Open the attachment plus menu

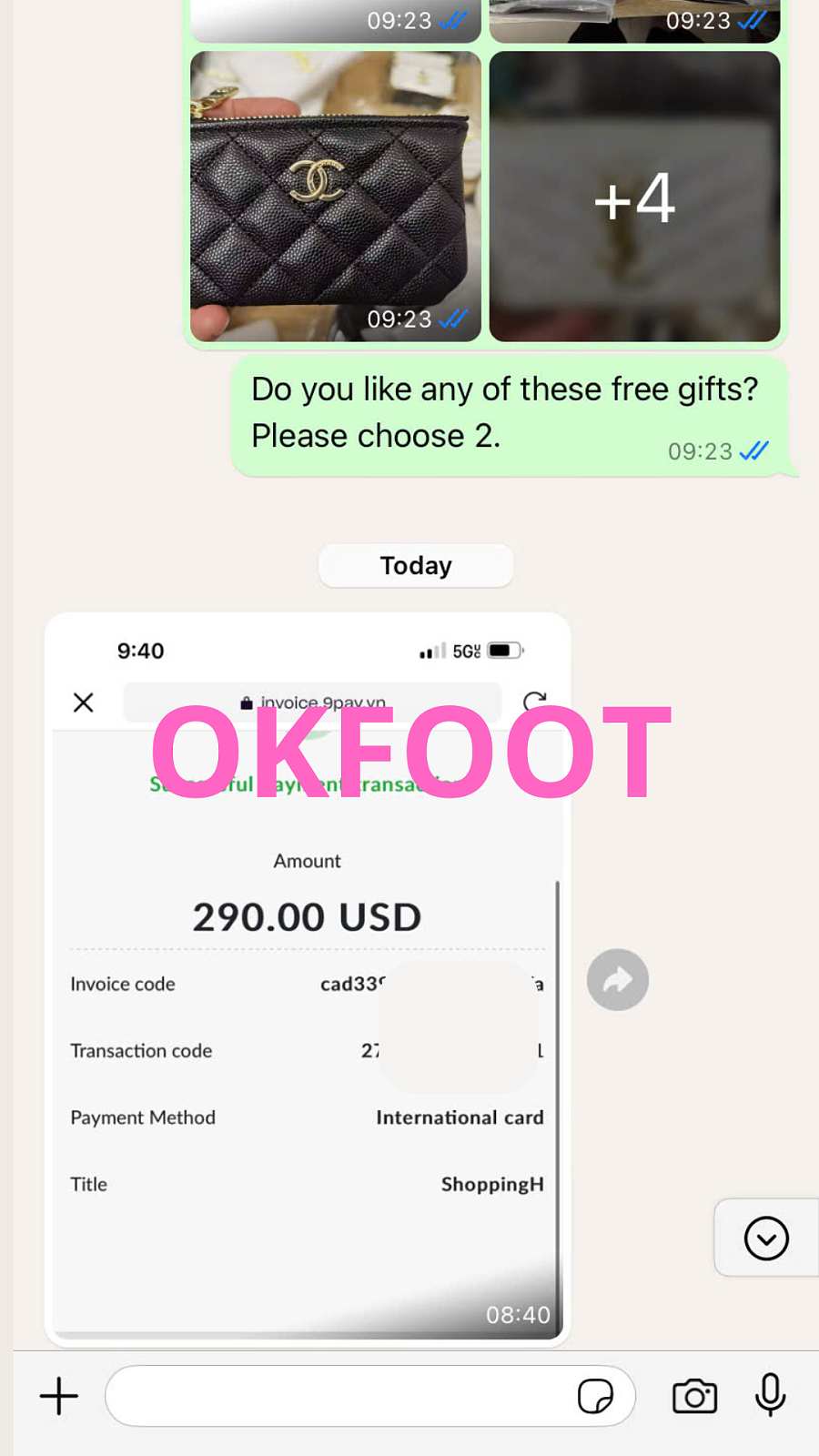pos(59,1396)
